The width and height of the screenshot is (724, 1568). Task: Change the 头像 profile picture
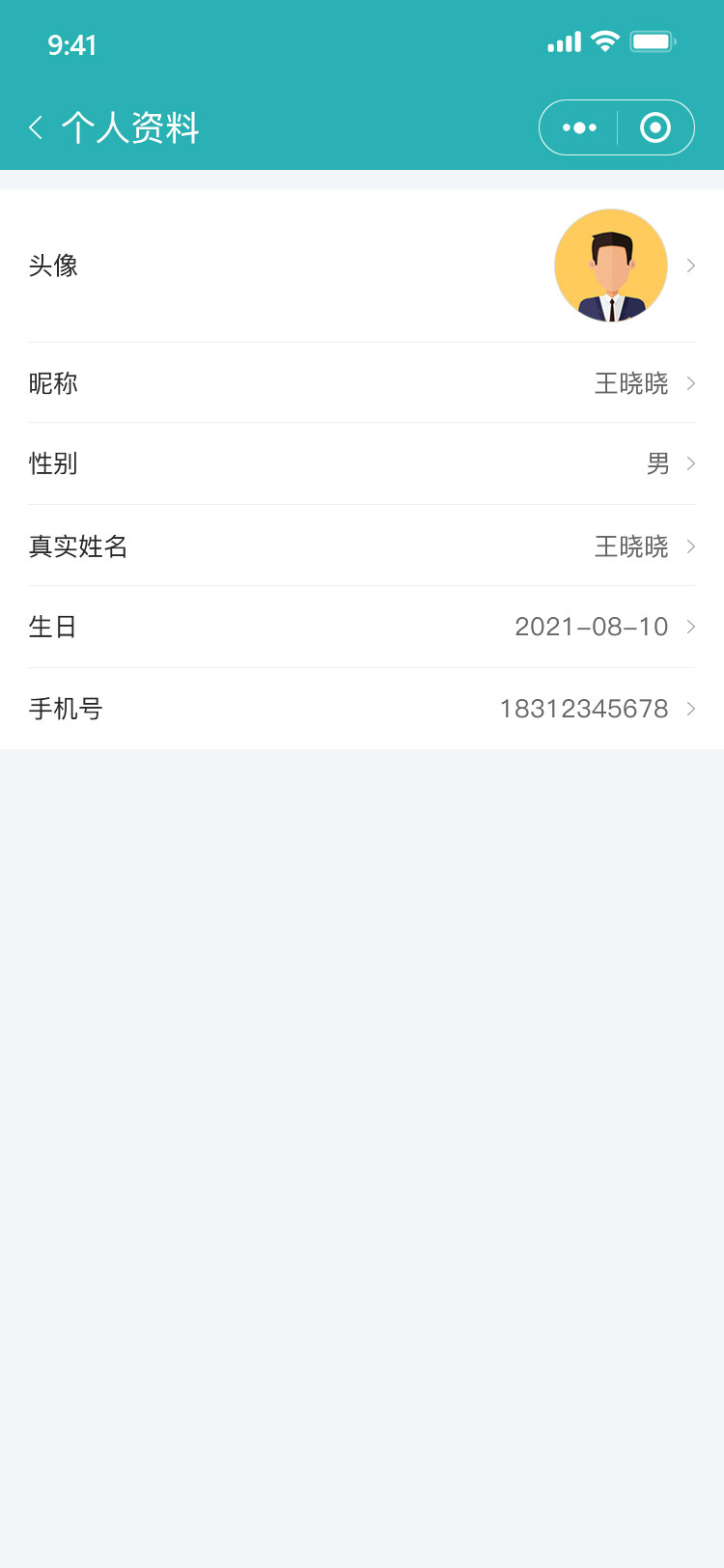click(x=362, y=266)
